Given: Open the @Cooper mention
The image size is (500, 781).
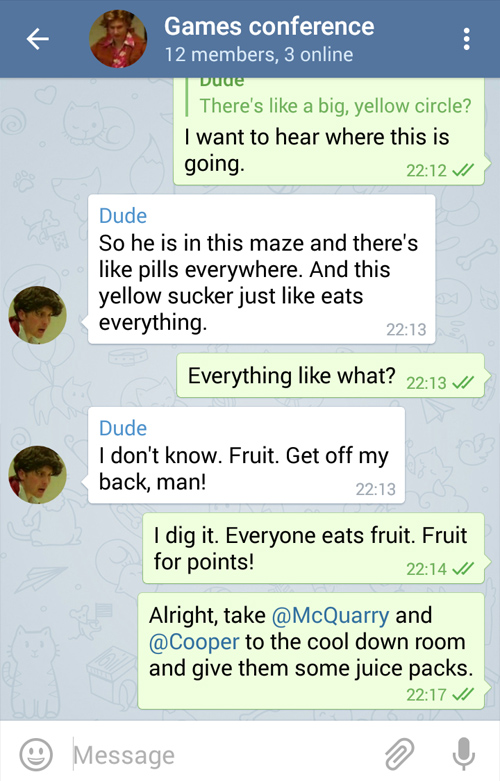Looking at the screenshot, I should click(194, 642).
